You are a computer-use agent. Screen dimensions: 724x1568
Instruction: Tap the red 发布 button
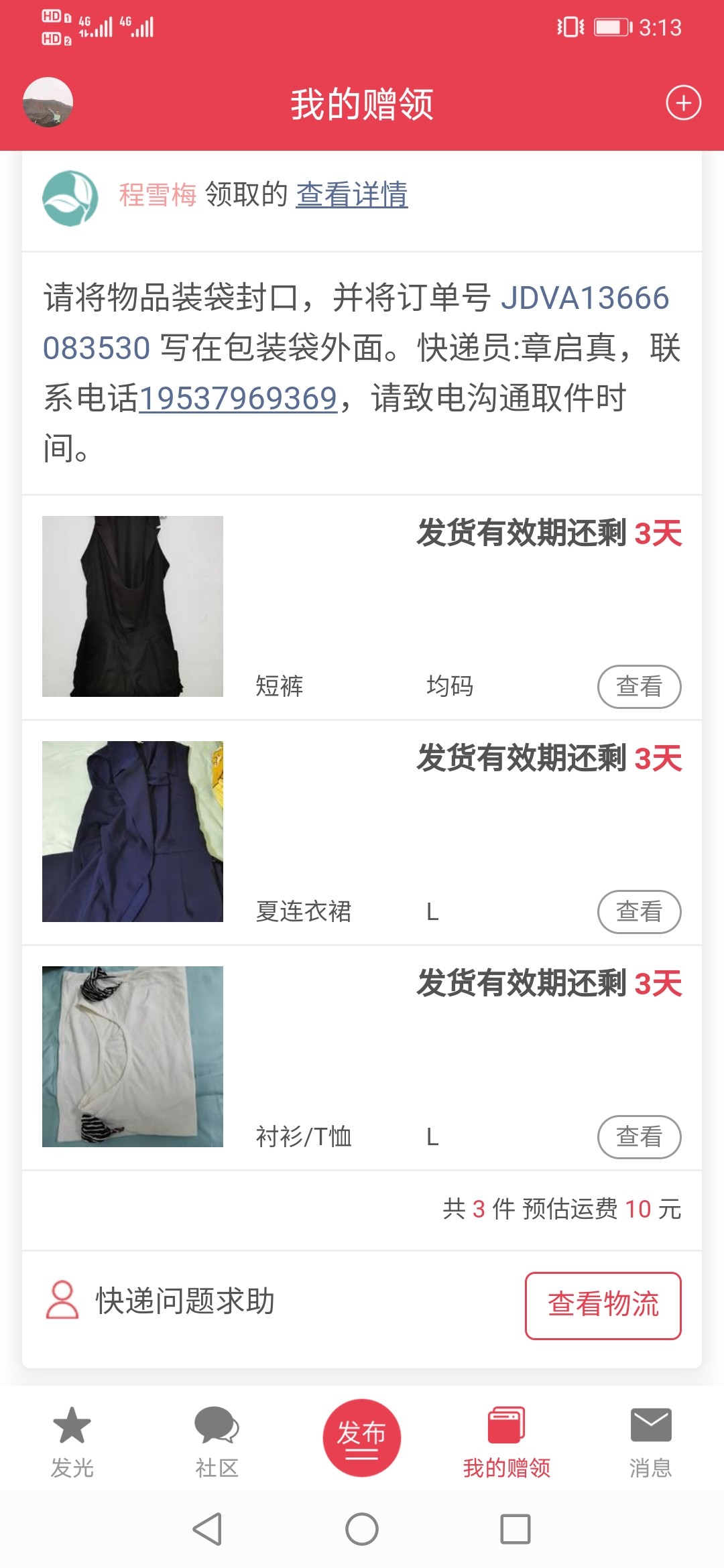(361, 1438)
